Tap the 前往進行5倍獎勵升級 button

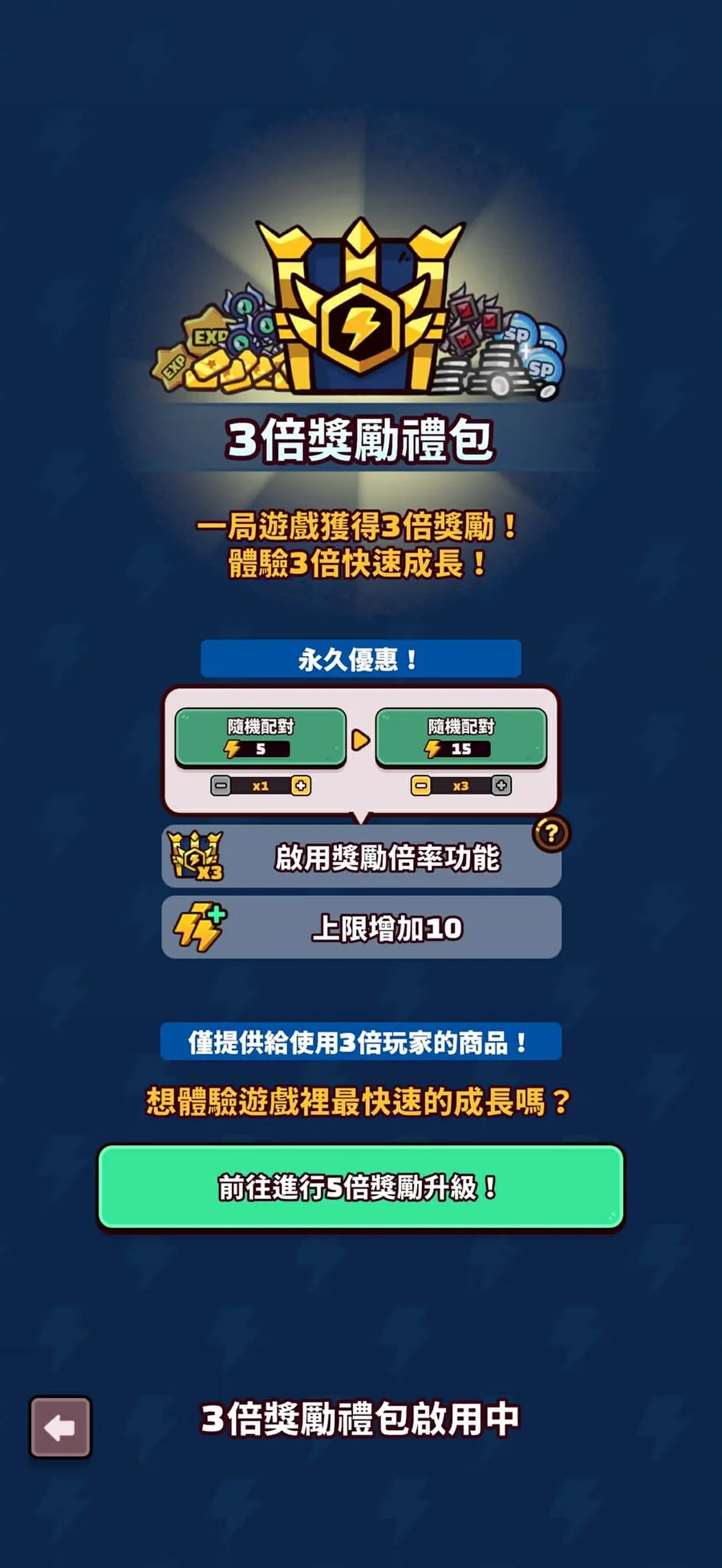coord(360,1187)
